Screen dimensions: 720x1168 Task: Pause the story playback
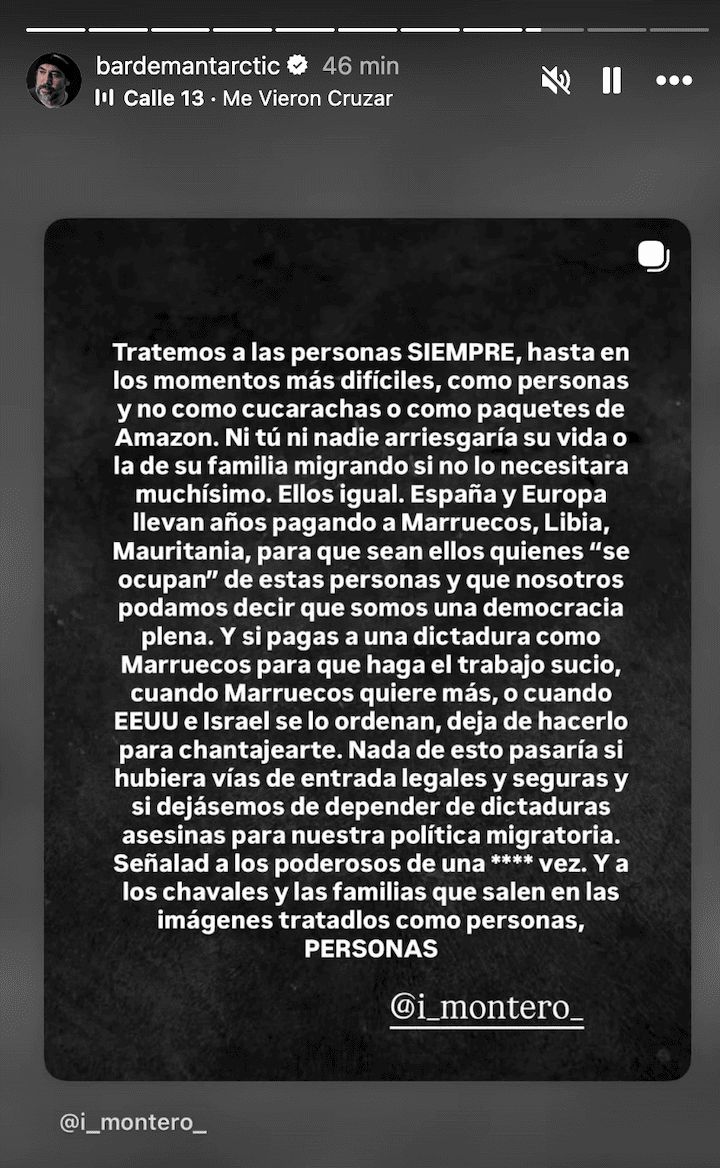click(x=612, y=80)
